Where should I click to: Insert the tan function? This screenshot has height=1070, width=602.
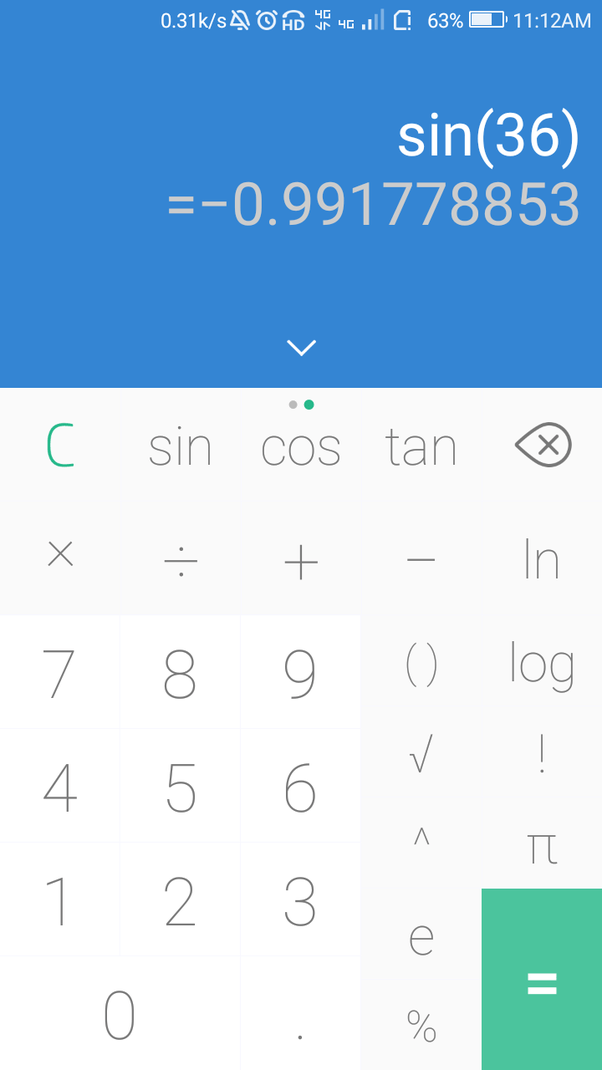[x=421, y=446]
